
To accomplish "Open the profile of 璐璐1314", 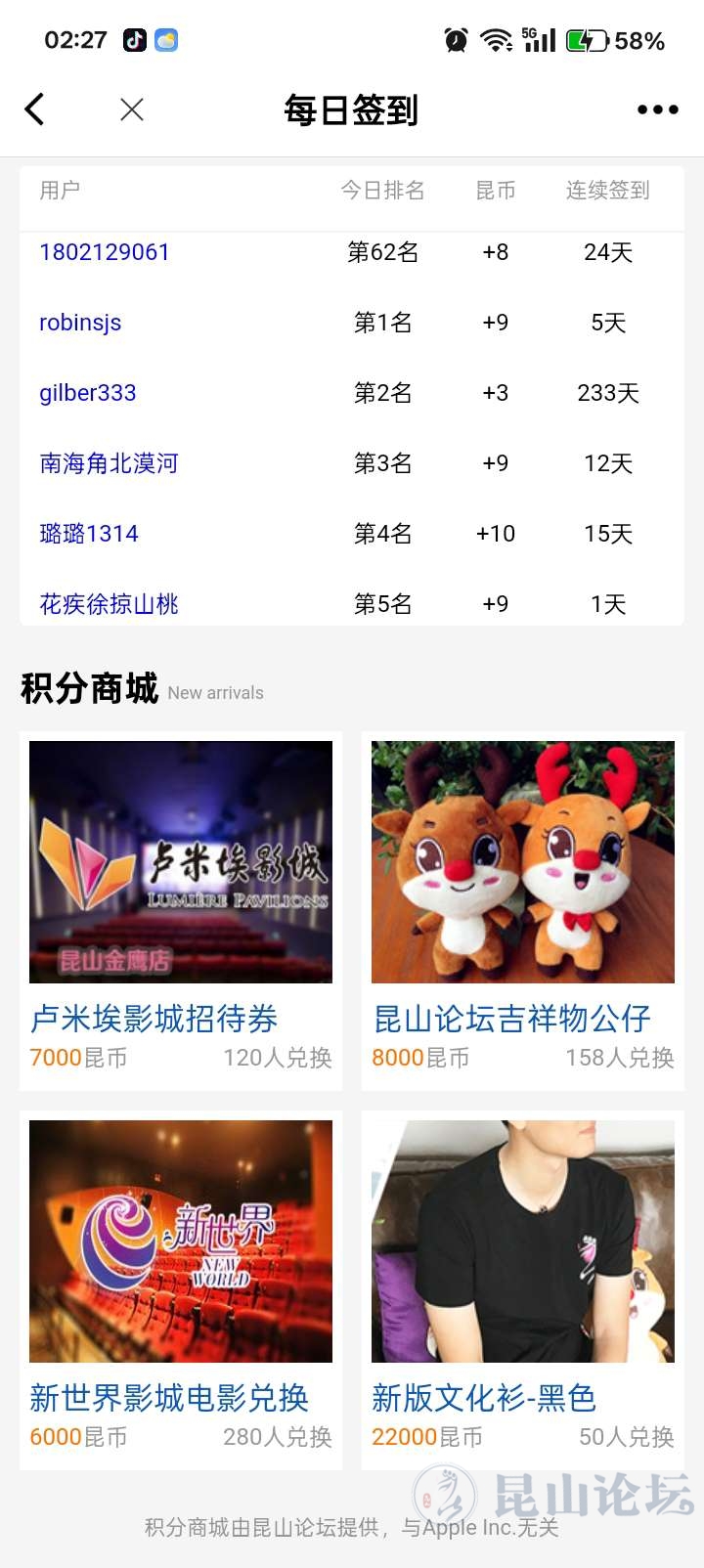I will pyautogui.click(x=89, y=534).
